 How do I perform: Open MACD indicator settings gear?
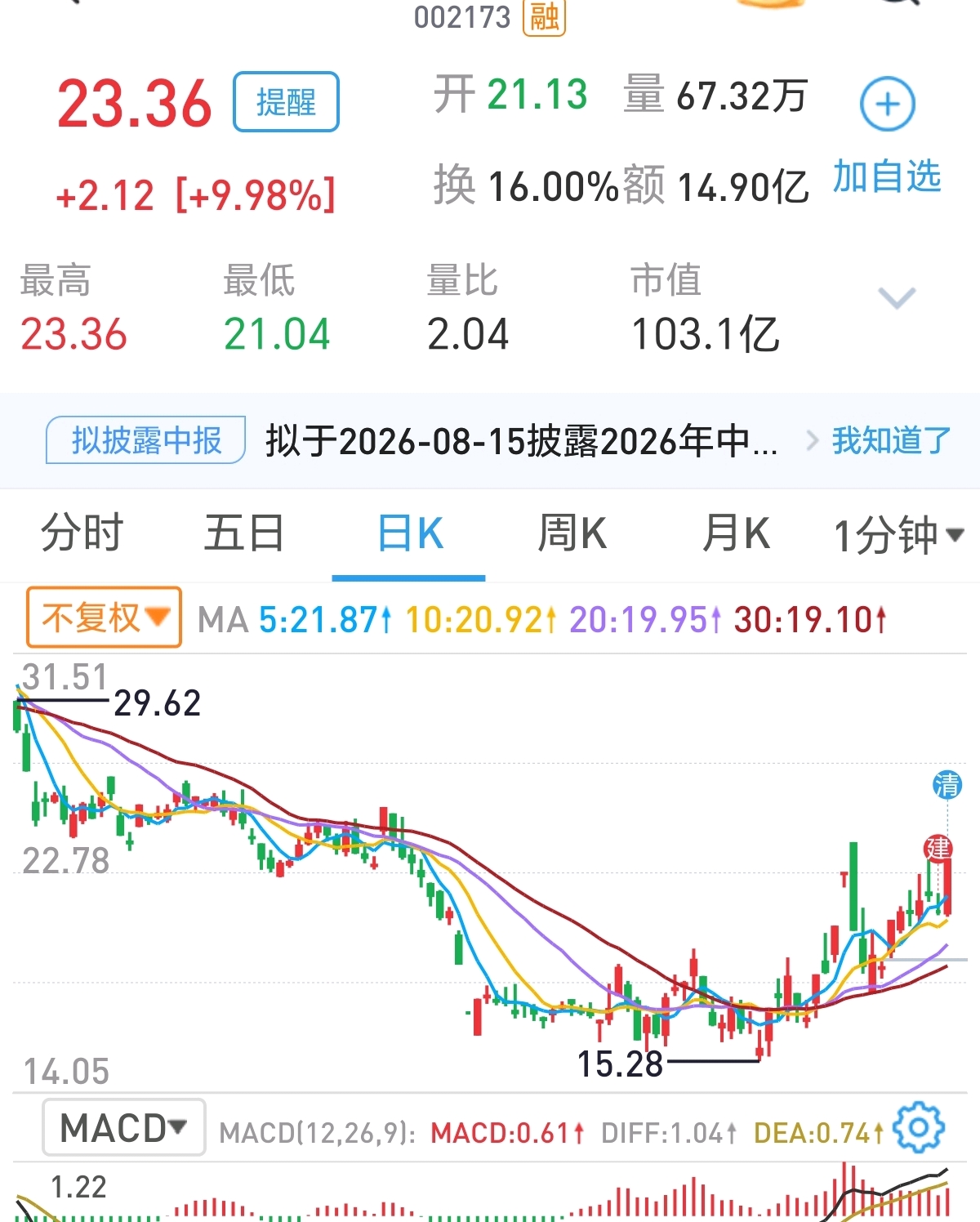(919, 1128)
